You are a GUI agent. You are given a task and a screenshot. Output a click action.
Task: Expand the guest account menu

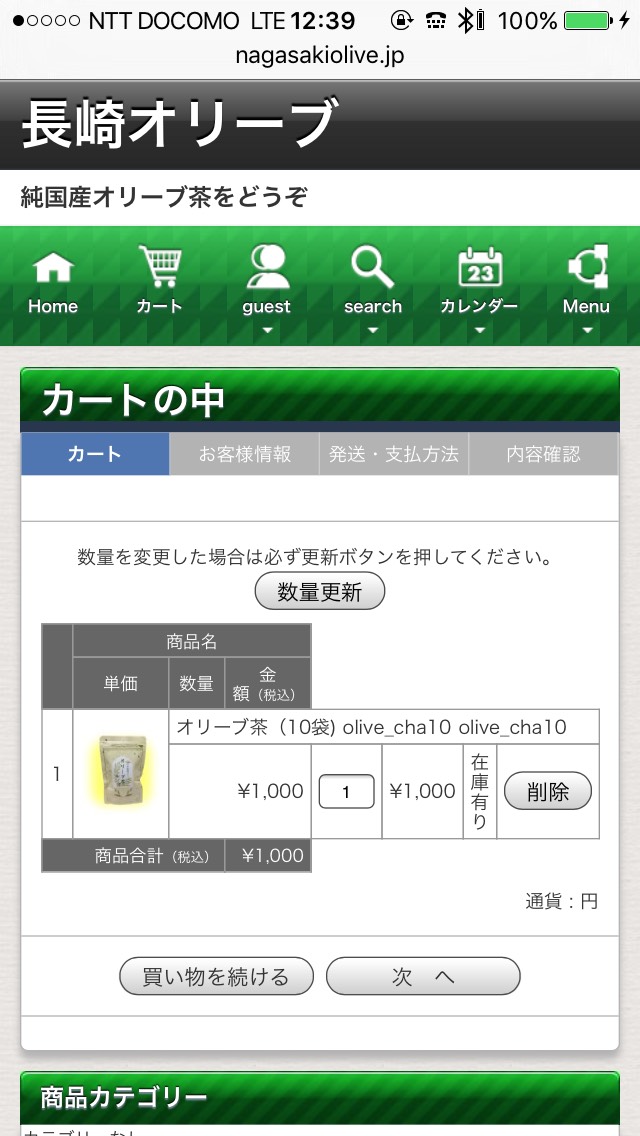(267, 288)
